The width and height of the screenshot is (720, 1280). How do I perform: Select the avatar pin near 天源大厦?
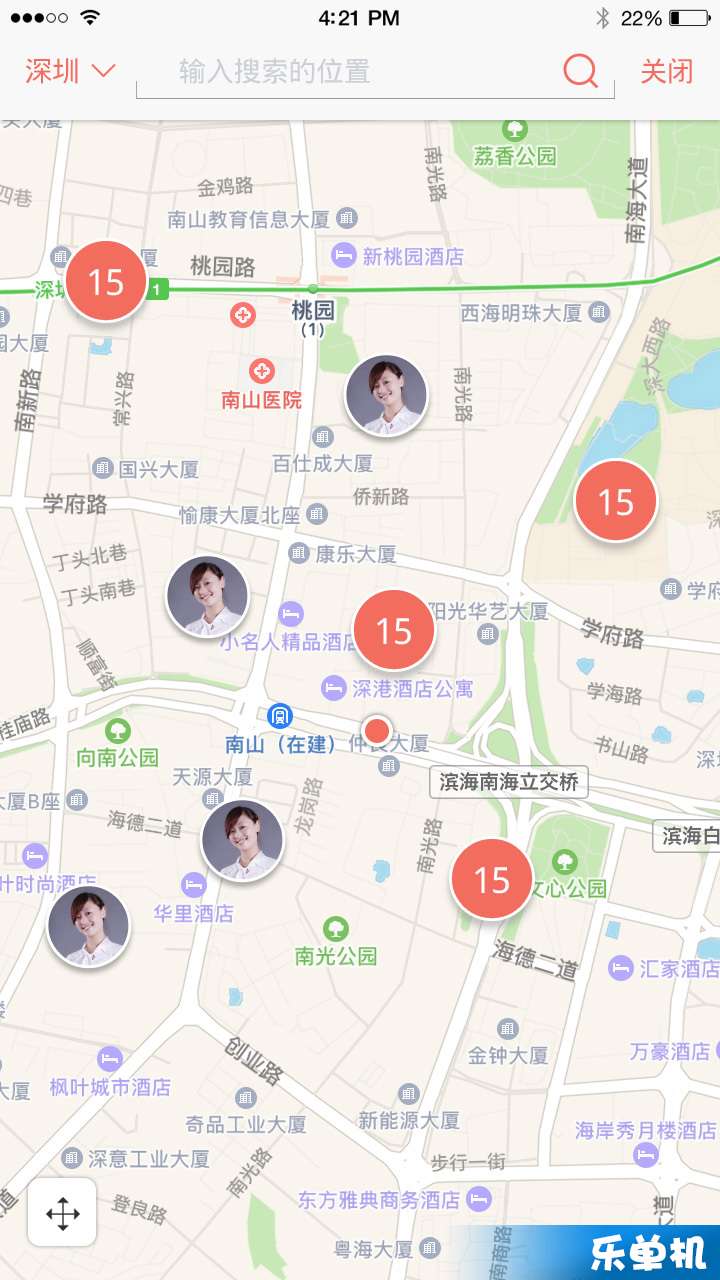(242, 841)
